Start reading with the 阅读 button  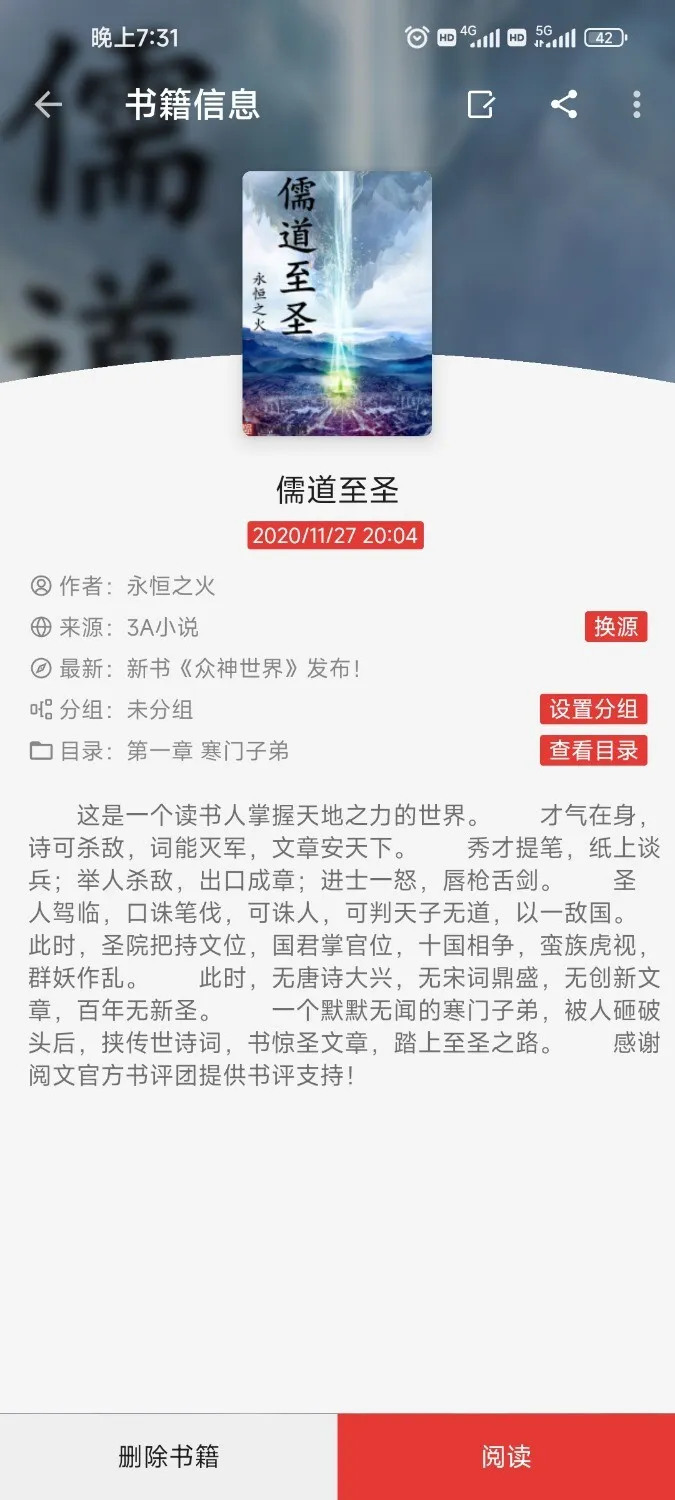pyautogui.click(x=506, y=1456)
